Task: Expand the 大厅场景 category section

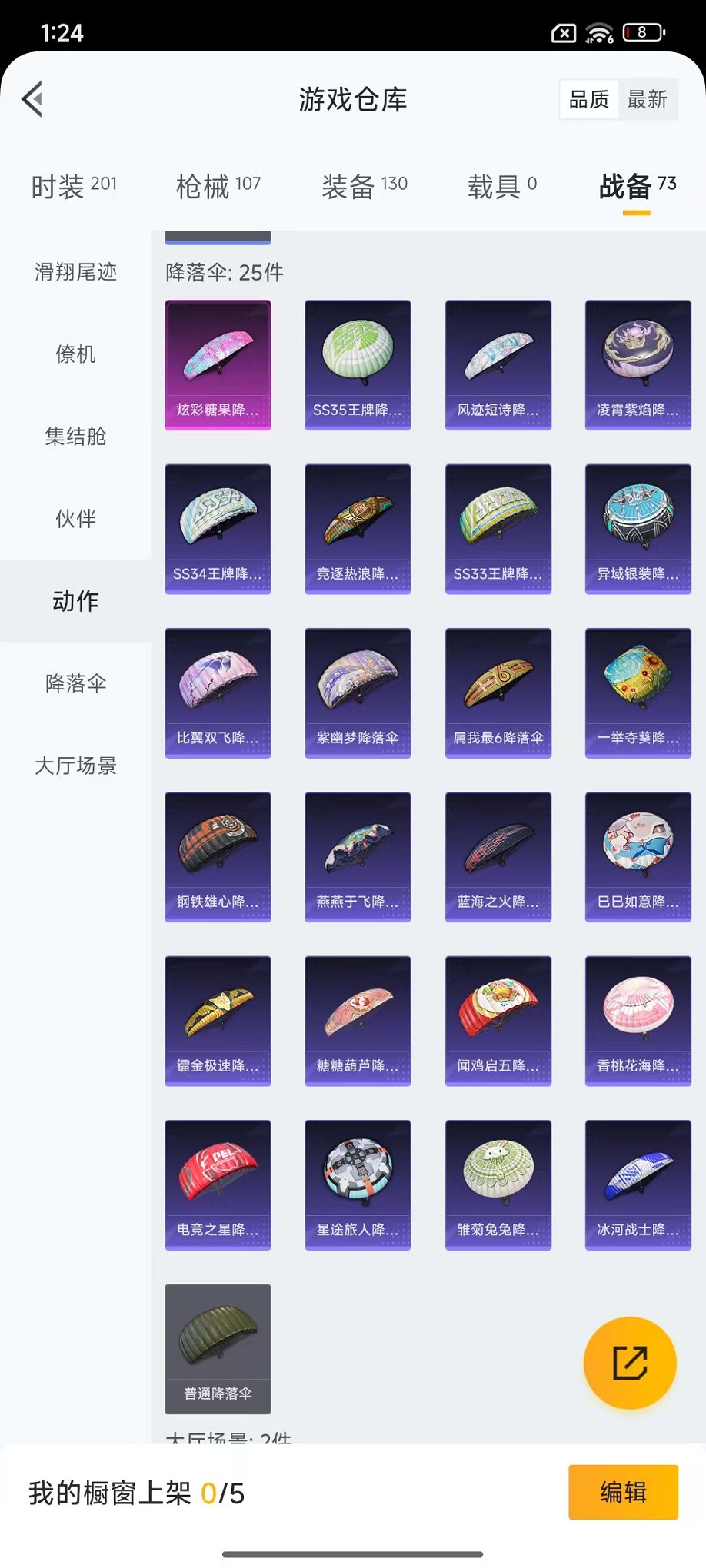Action: [x=75, y=766]
